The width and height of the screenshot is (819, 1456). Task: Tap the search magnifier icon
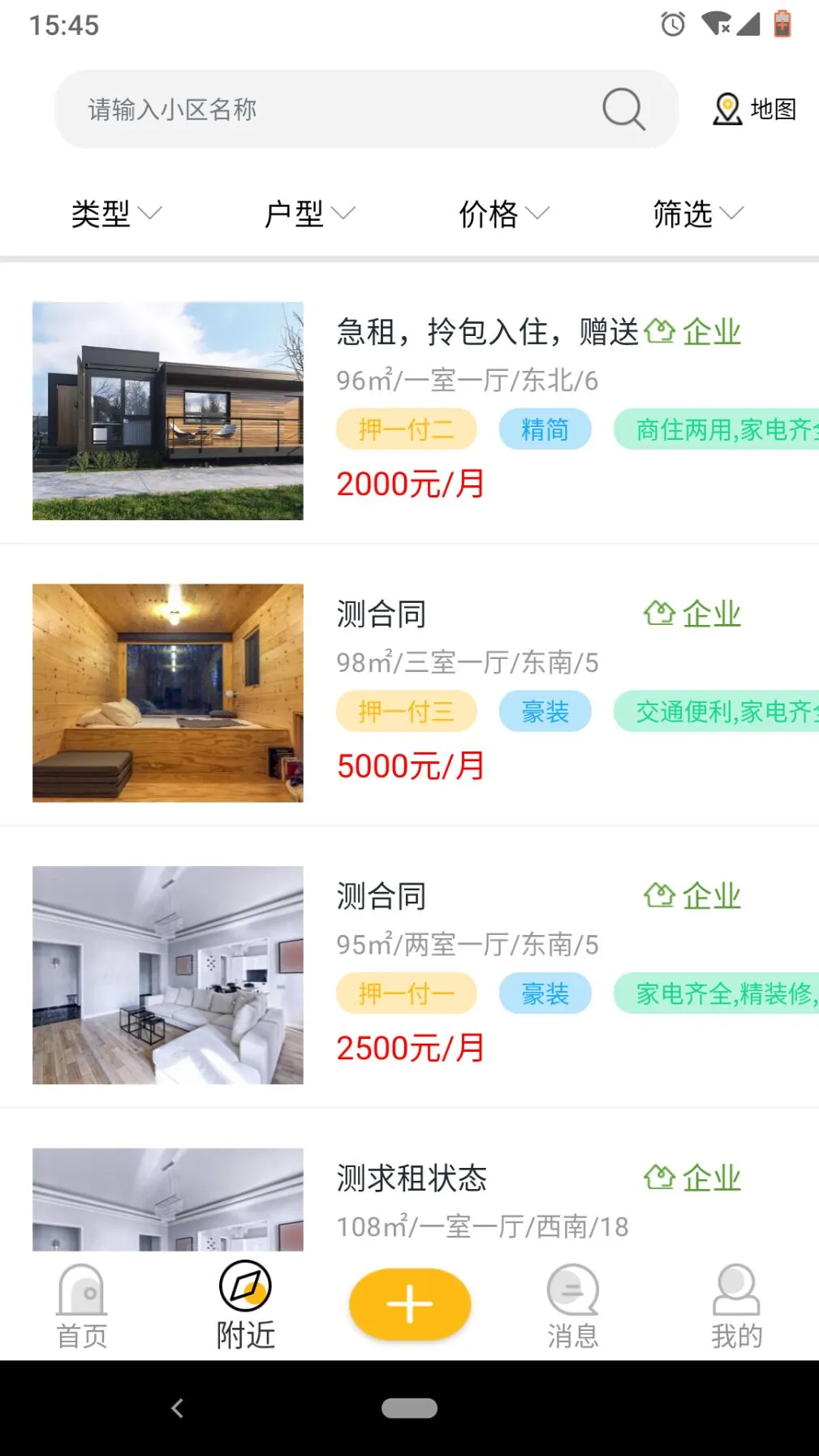(x=622, y=110)
